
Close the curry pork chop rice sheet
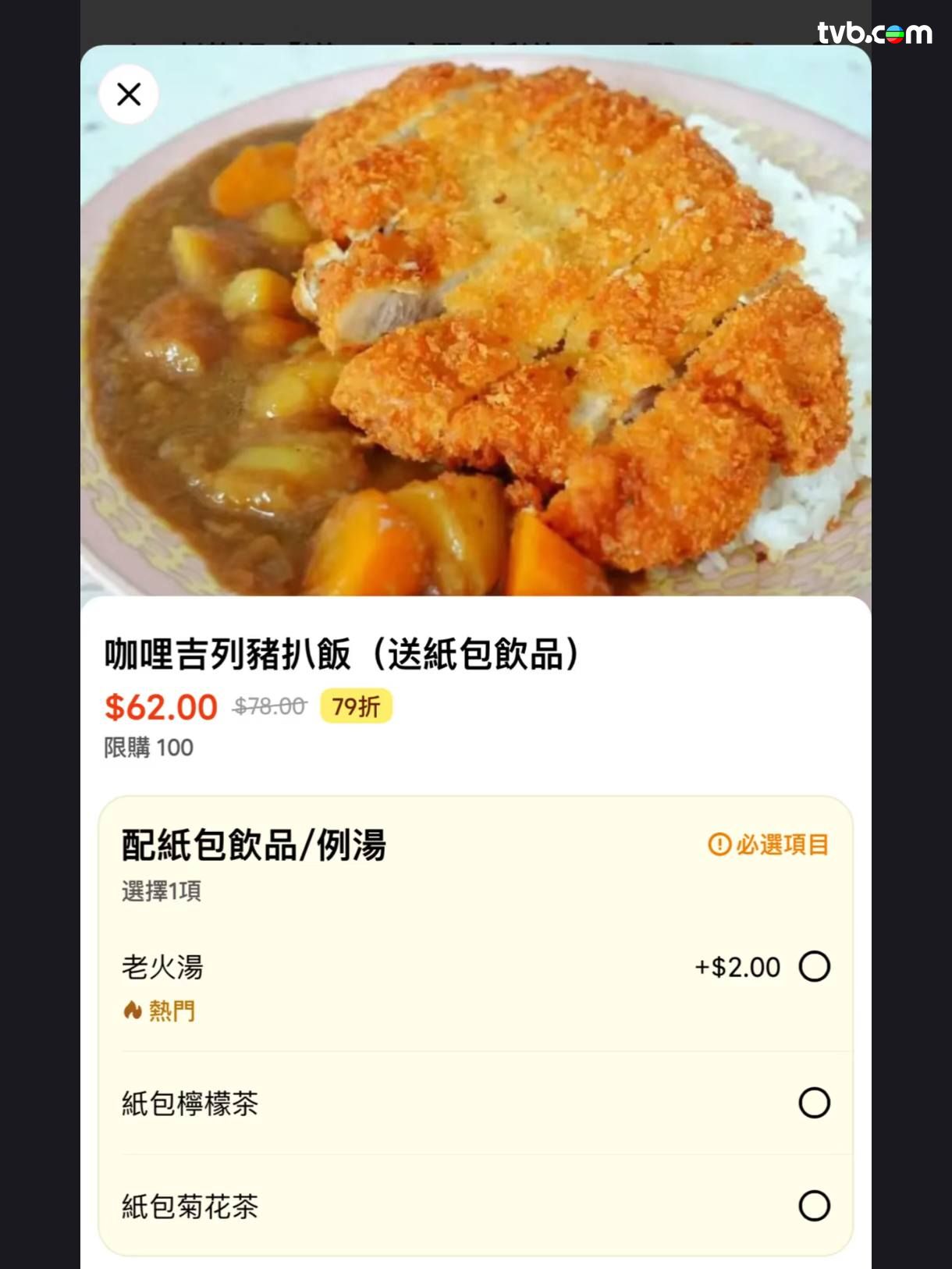pyautogui.click(x=129, y=94)
